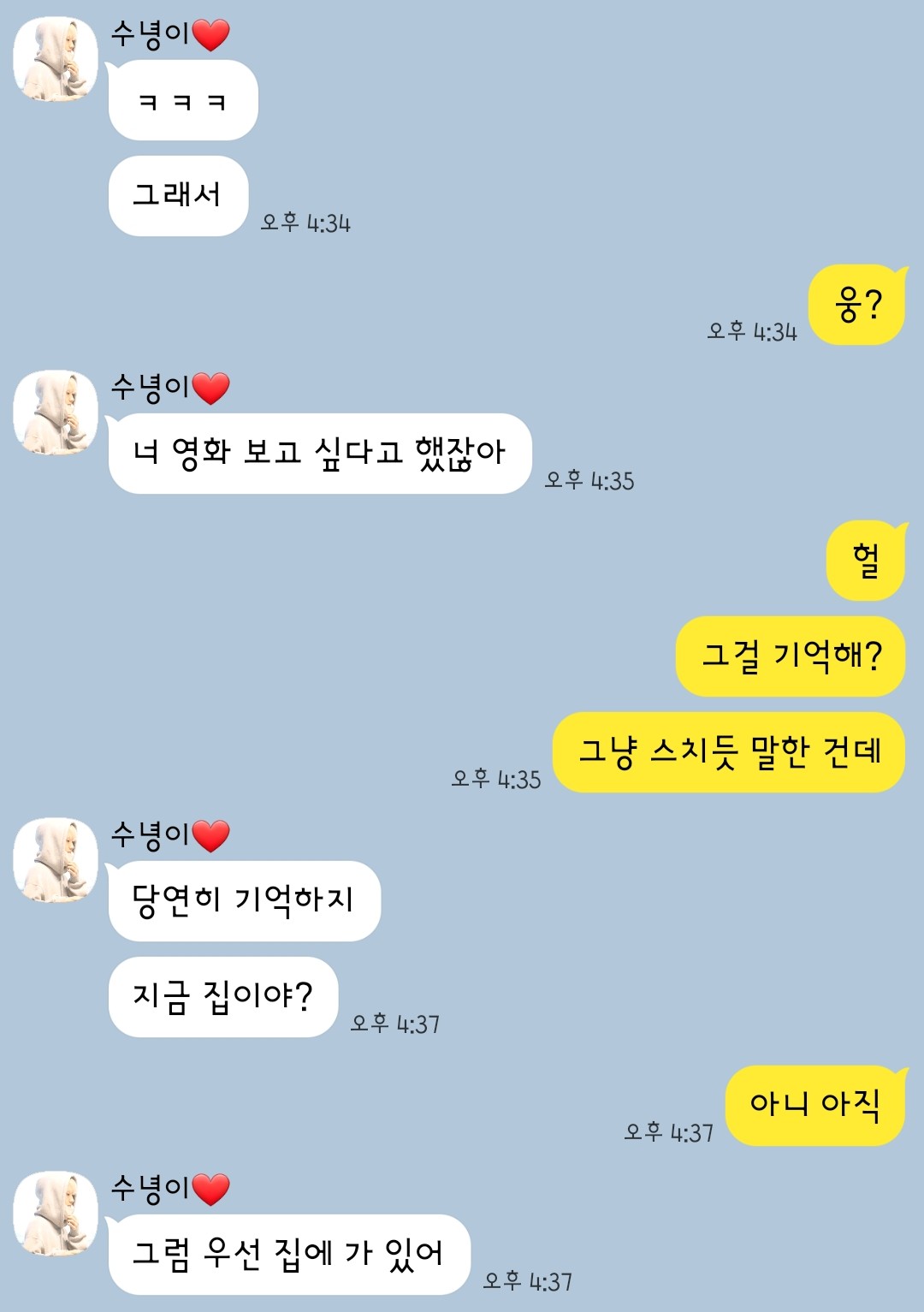Open 수녕이's profile photo beside the ㅋㅋㅋ message

56,59
